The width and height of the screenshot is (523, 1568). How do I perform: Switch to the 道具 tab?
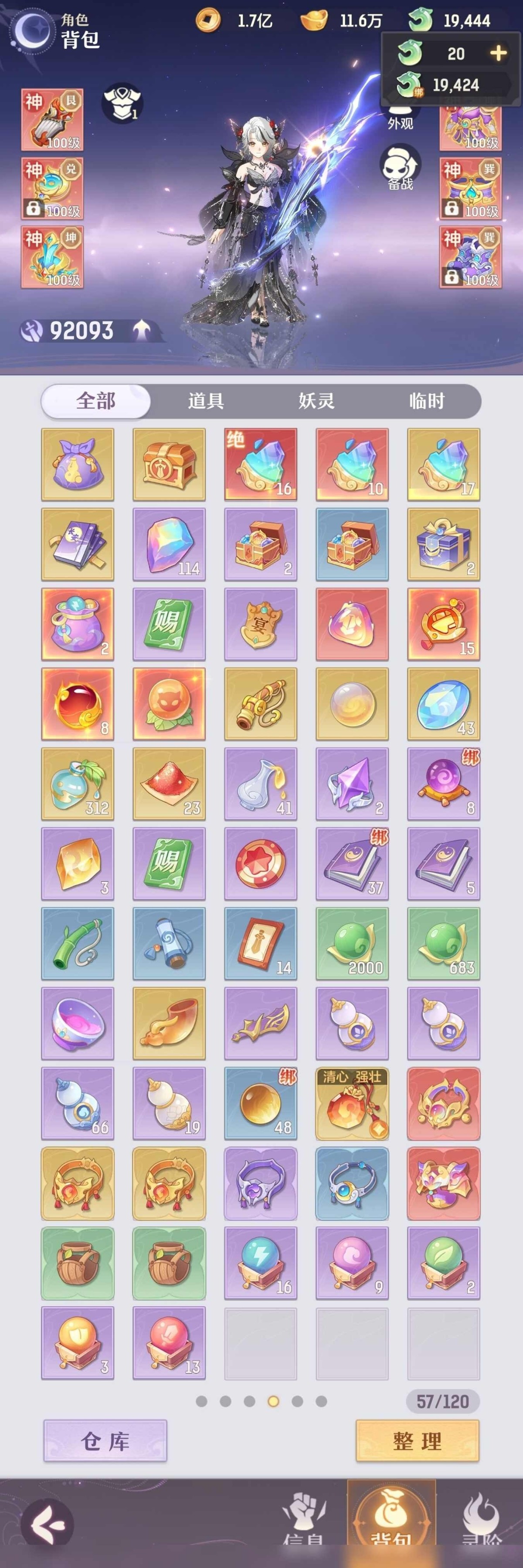tap(206, 401)
